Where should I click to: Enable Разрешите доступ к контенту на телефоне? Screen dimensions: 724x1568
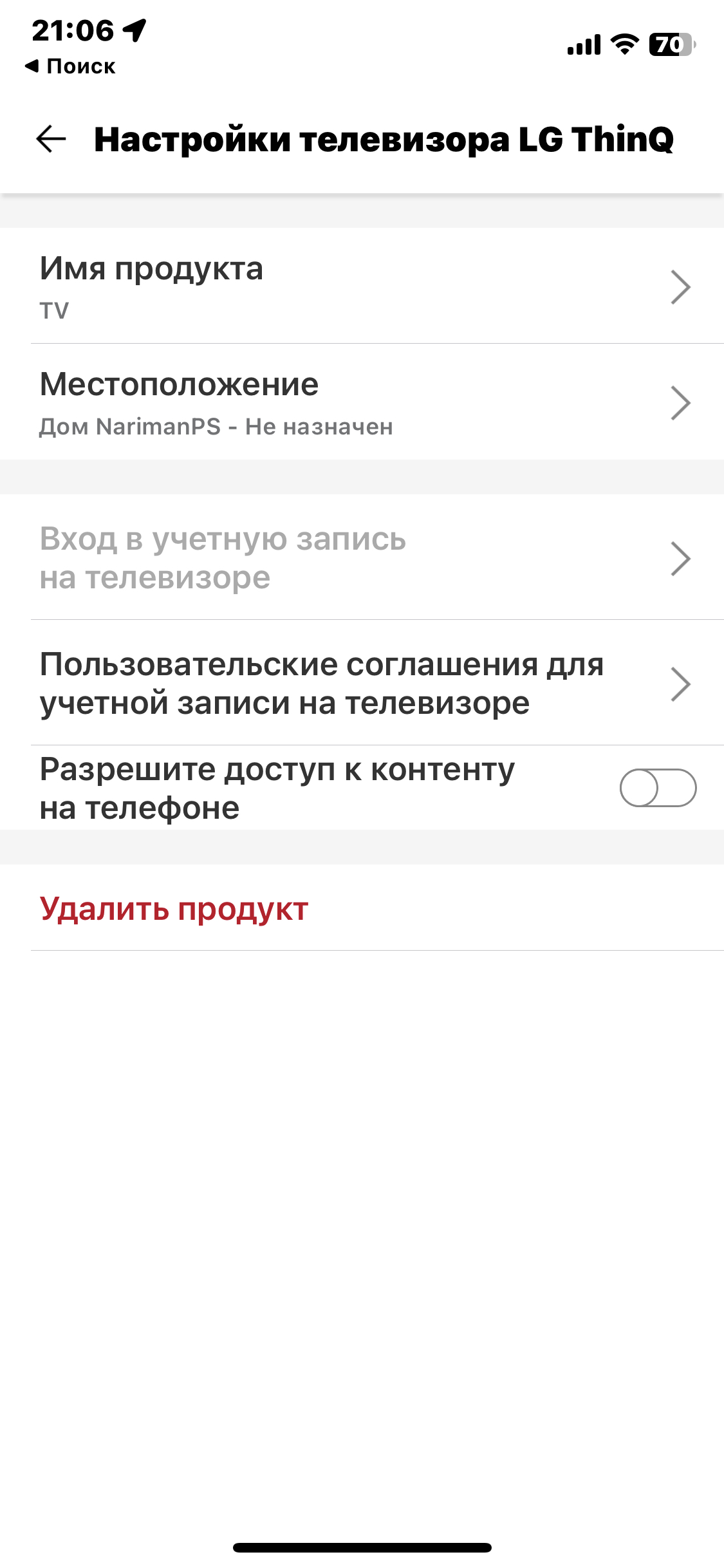point(657,788)
